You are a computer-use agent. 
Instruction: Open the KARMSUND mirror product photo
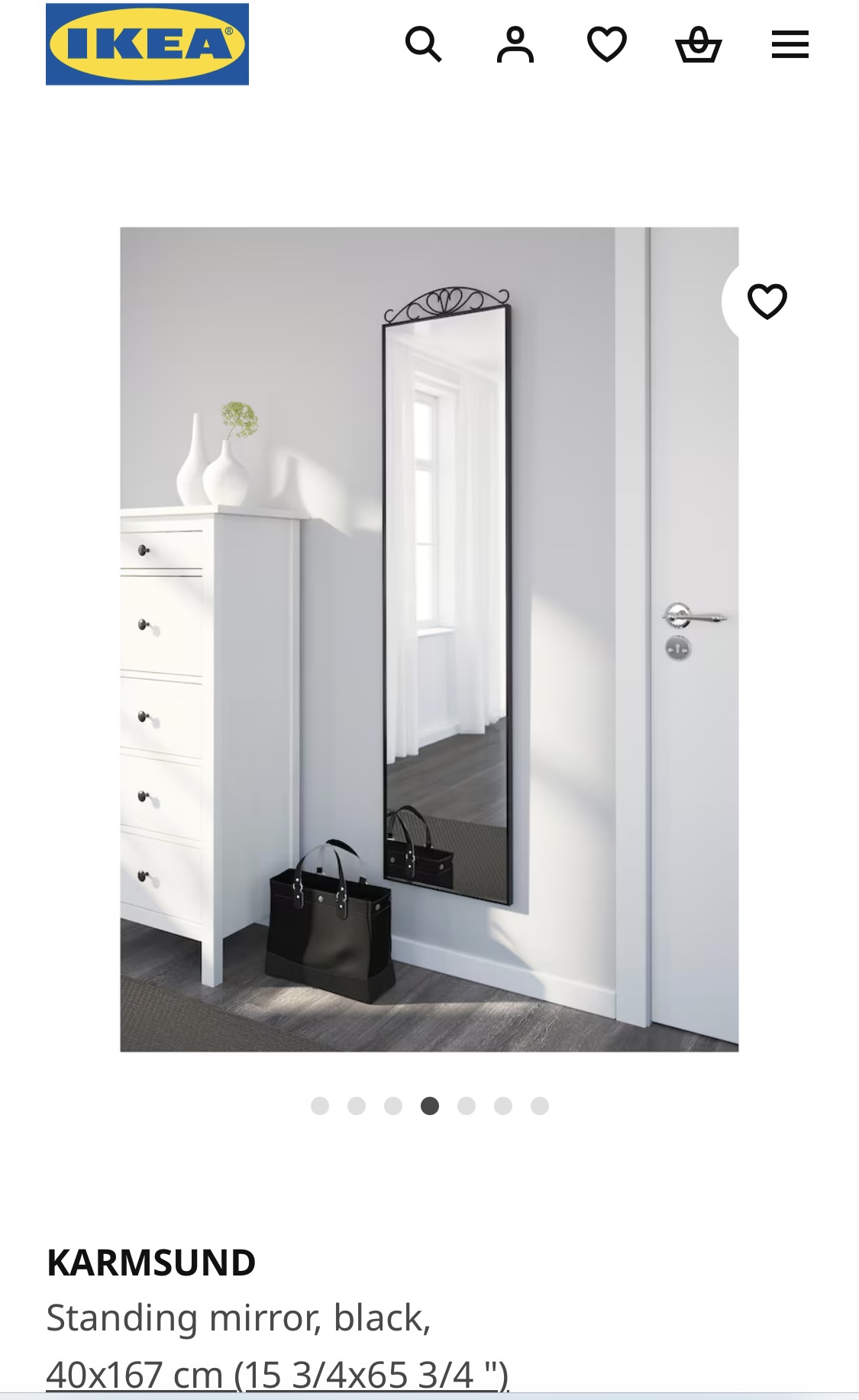[x=429, y=639]
